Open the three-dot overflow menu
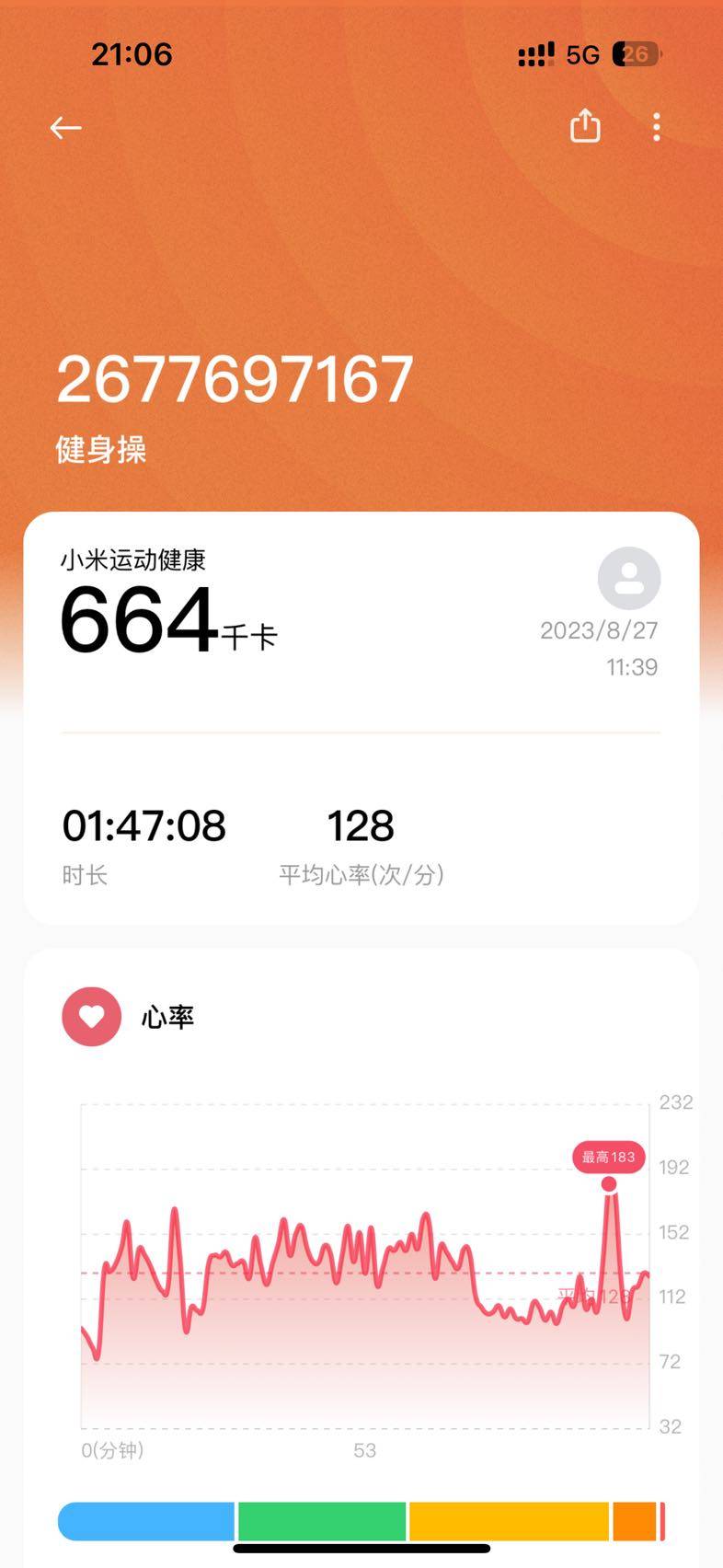 656,127
